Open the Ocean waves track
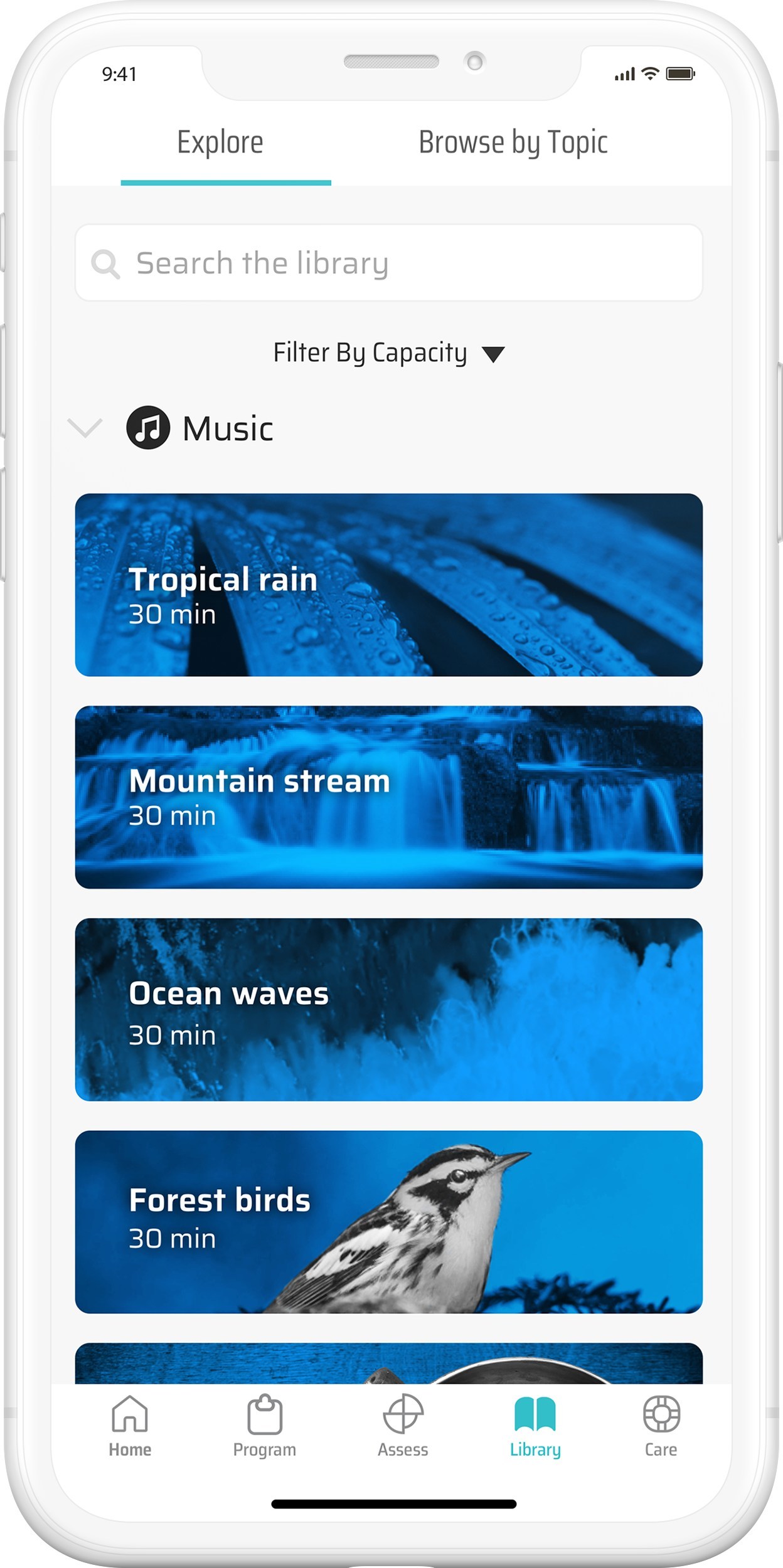 [388, 1009]
